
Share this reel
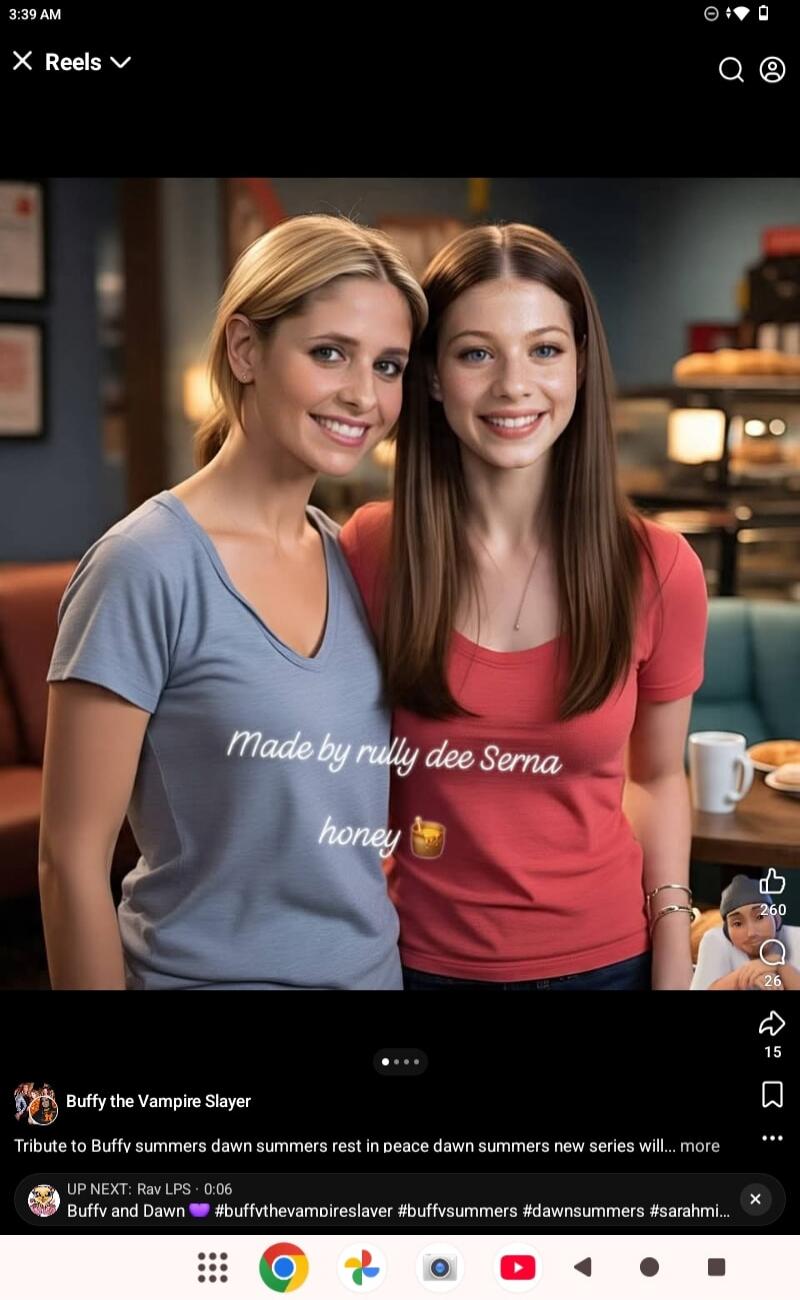772,1023
